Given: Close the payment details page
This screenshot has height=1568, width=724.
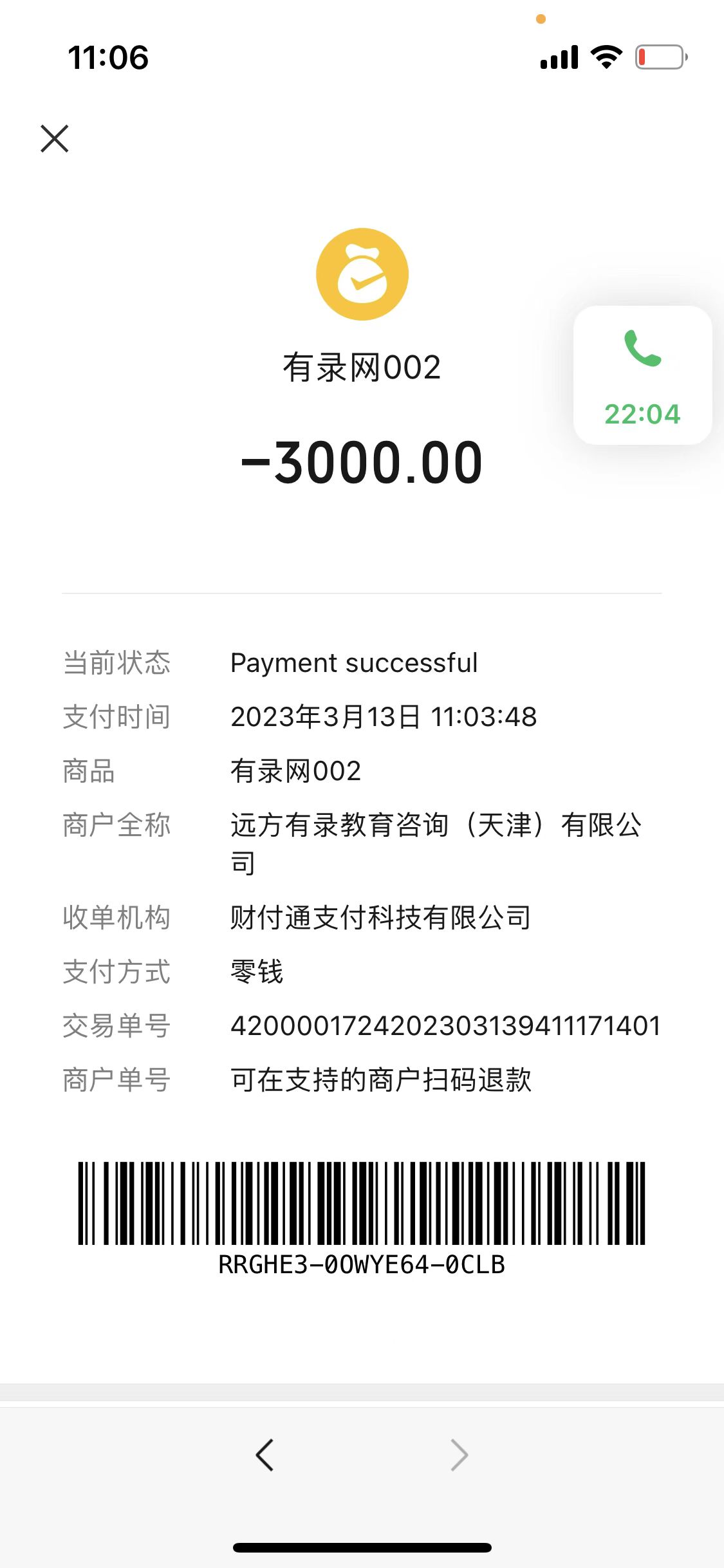Looking at the screenshot, I should pyautogui.click(x=55, y=138).
